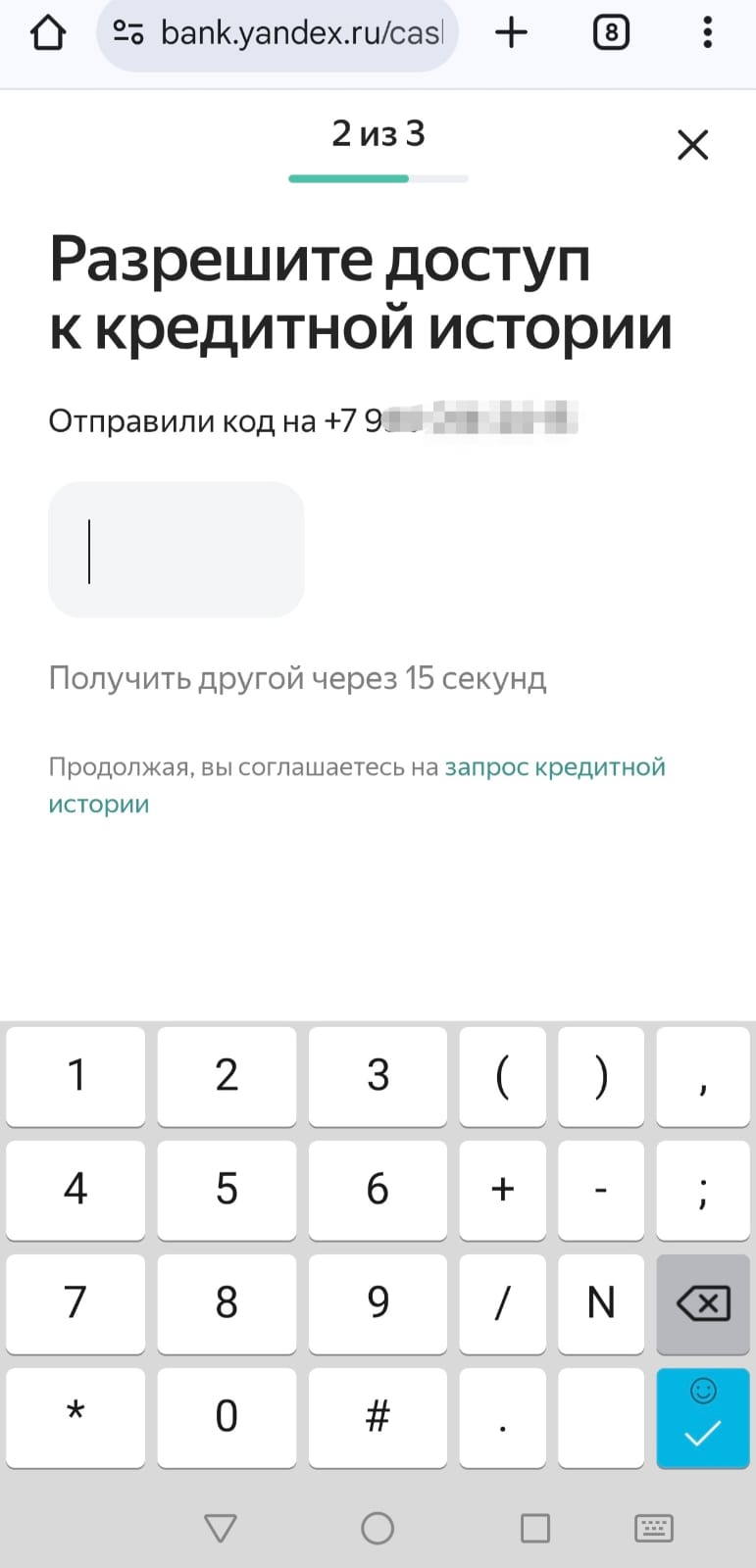Show the open tabs switcher
Screen dimensions: 756x1568
coord(610,34)
